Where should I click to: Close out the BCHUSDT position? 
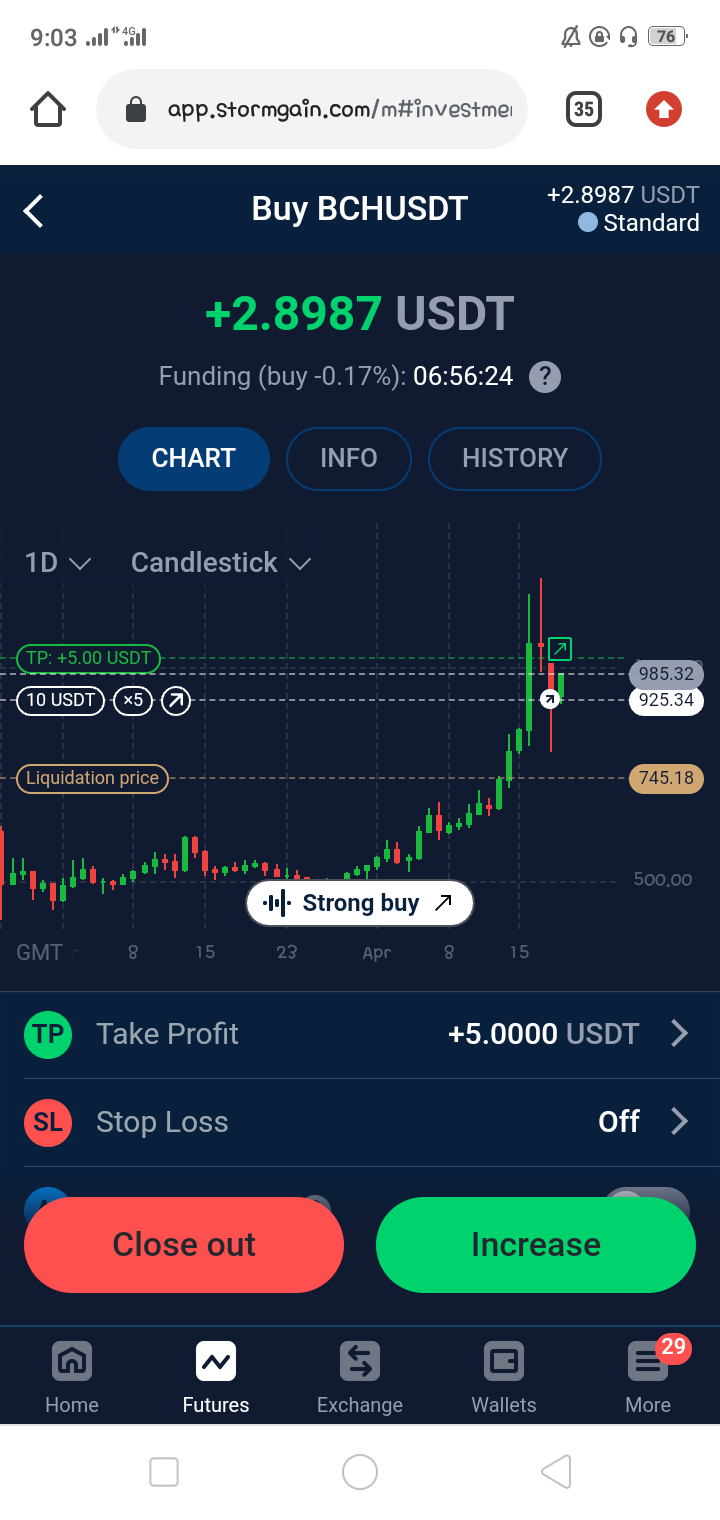[x=184, y=1245]
